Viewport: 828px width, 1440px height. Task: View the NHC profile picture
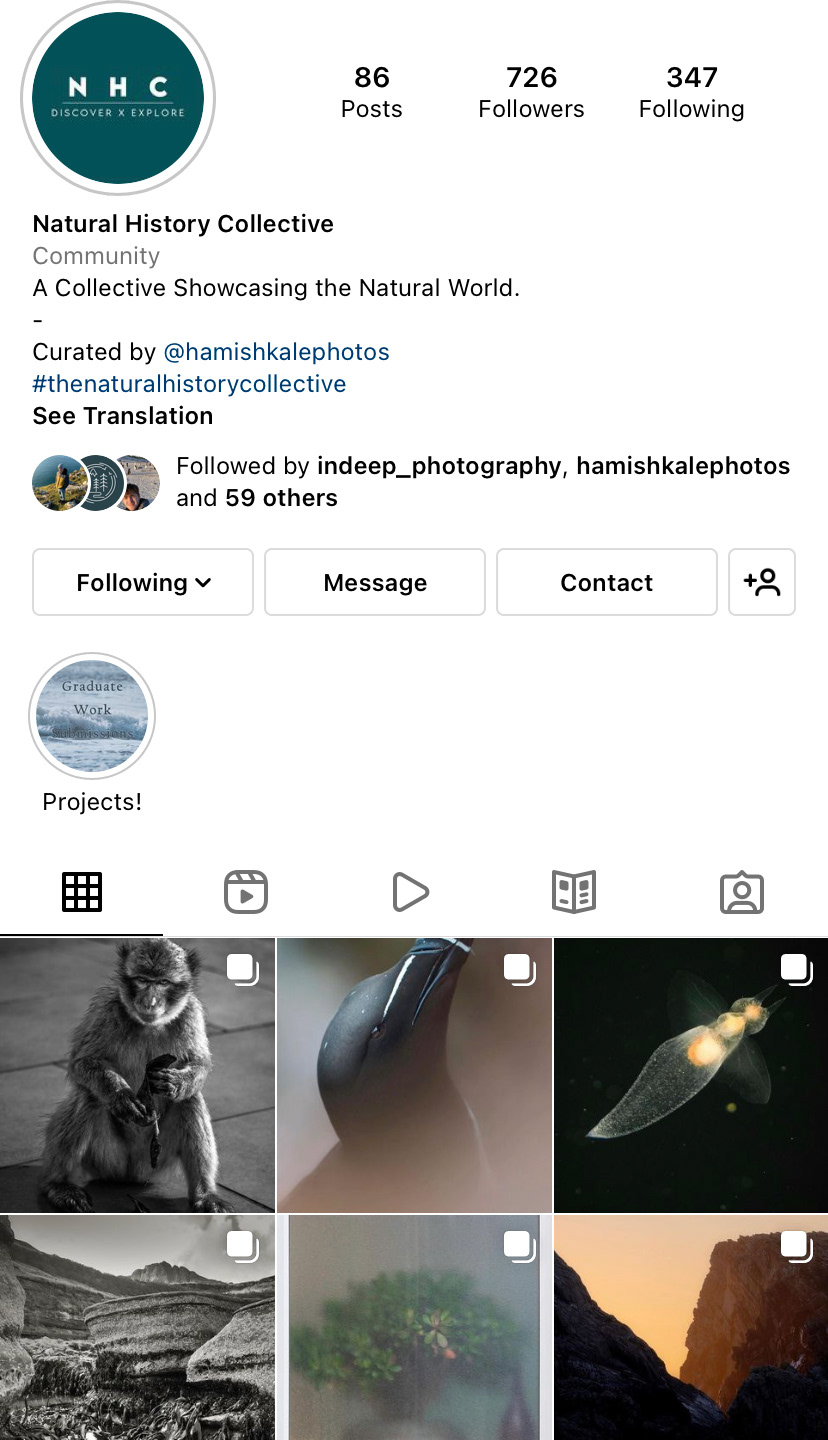118,98
